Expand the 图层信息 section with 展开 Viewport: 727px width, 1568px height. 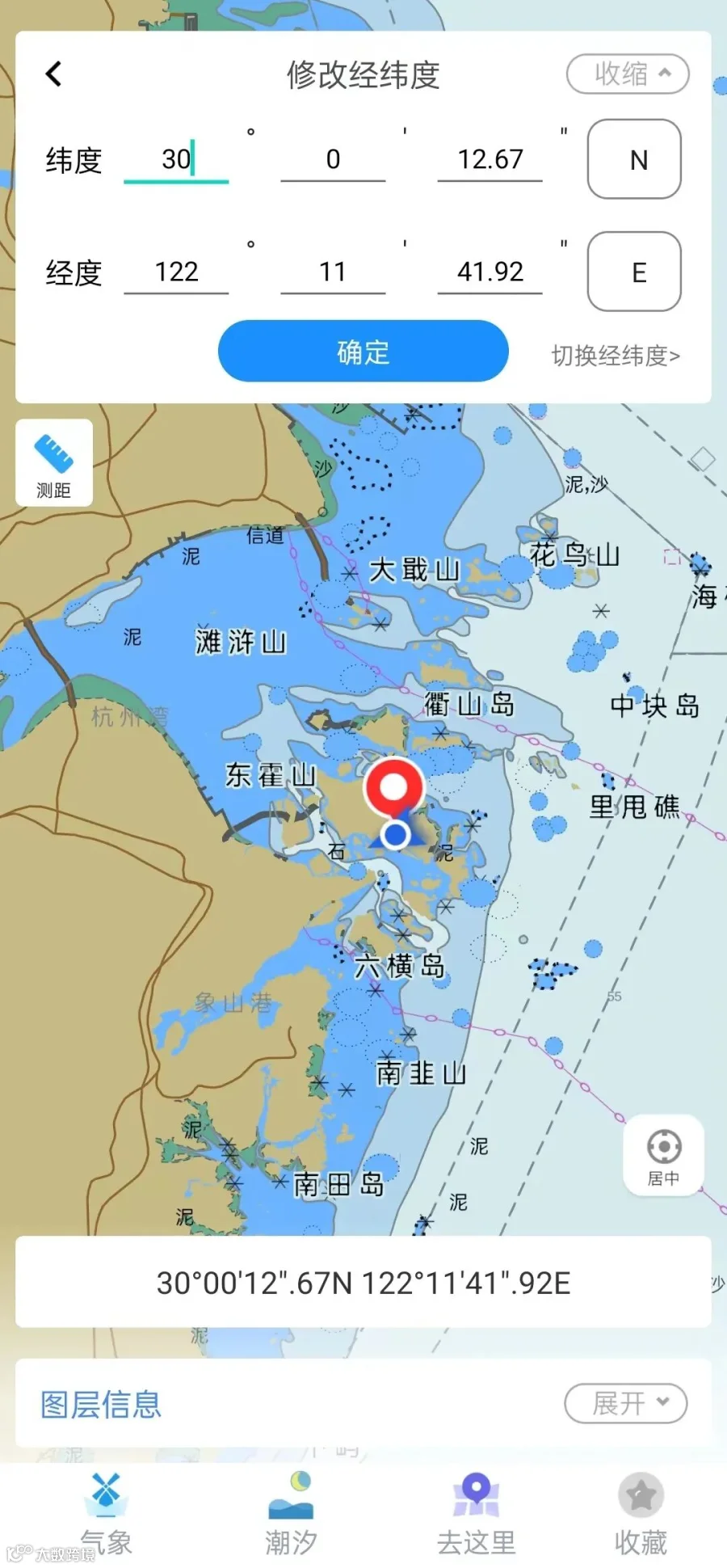pyautogui.click(x=626, y=1403)
